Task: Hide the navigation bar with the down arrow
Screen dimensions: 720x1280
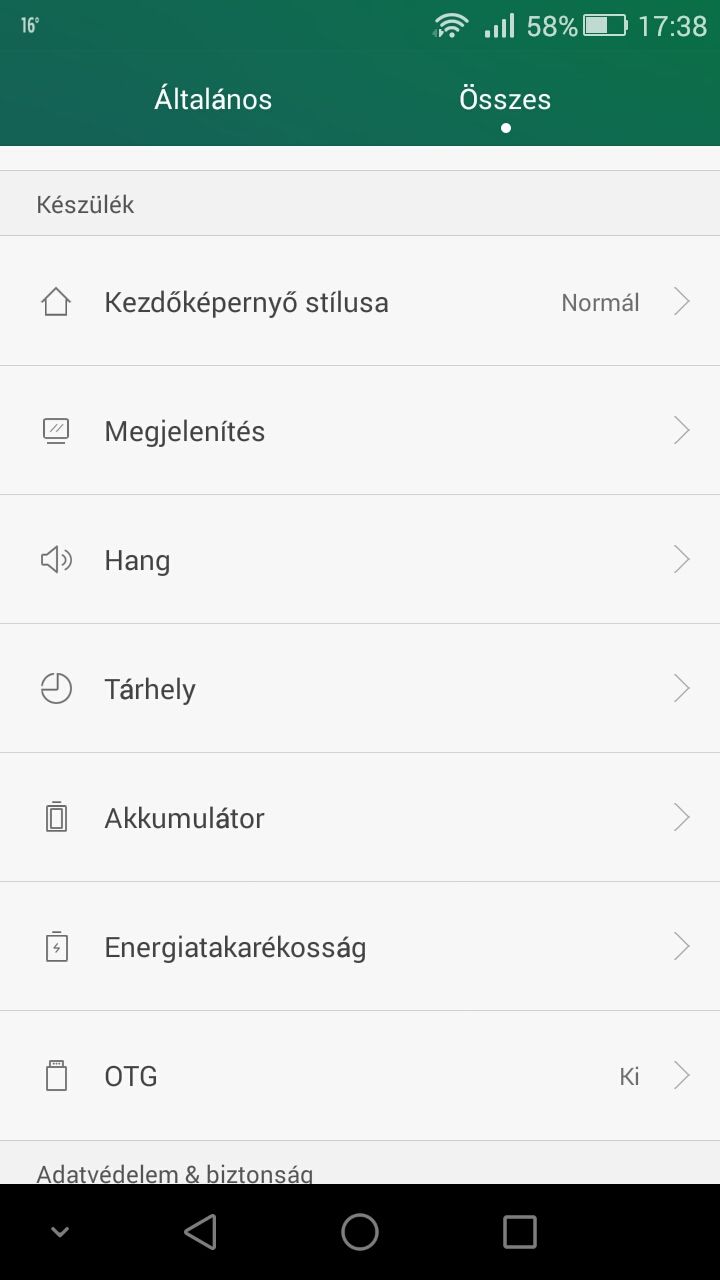Action: point(60,1233)
